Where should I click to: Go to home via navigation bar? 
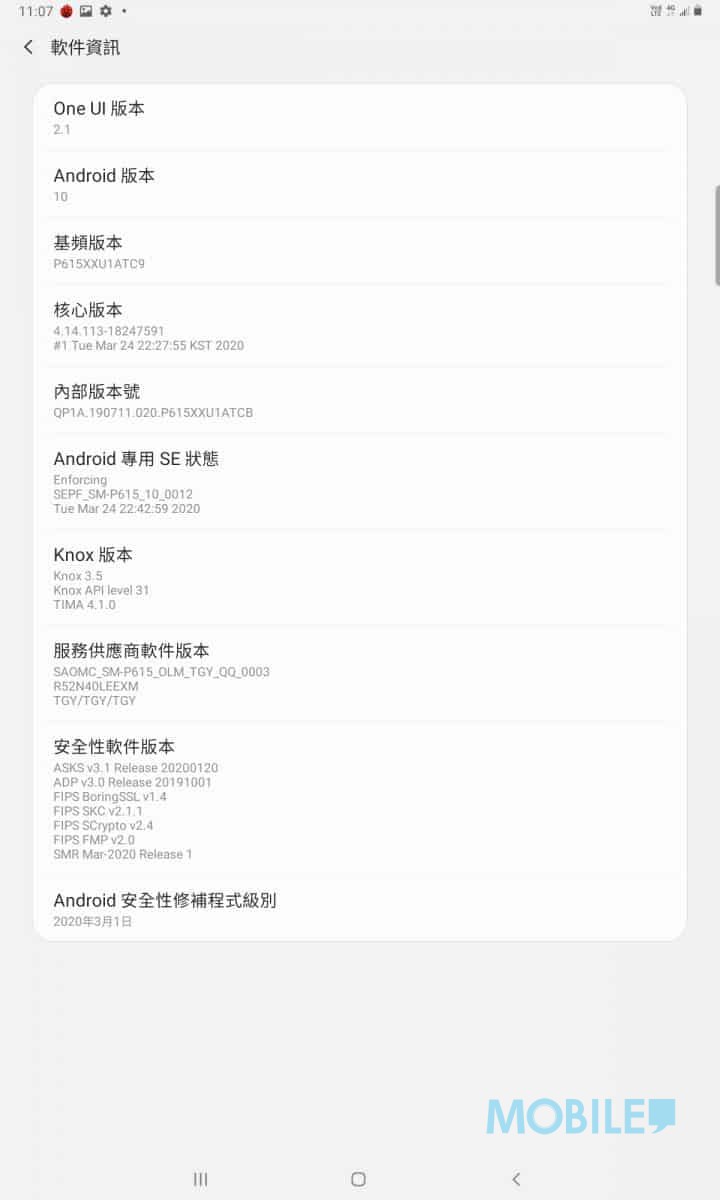359,1179
